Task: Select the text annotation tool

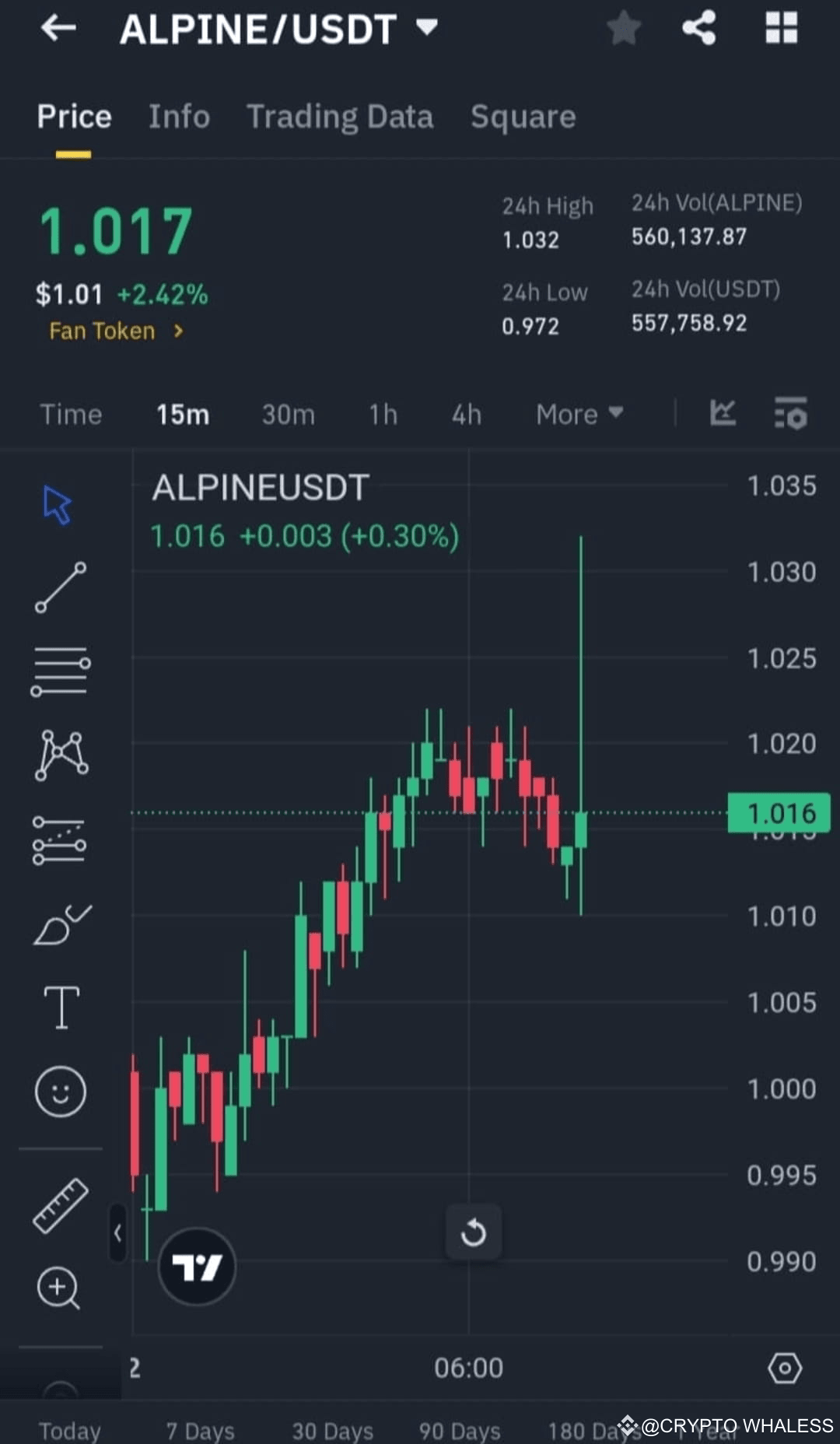Action: pos(61,1006)
